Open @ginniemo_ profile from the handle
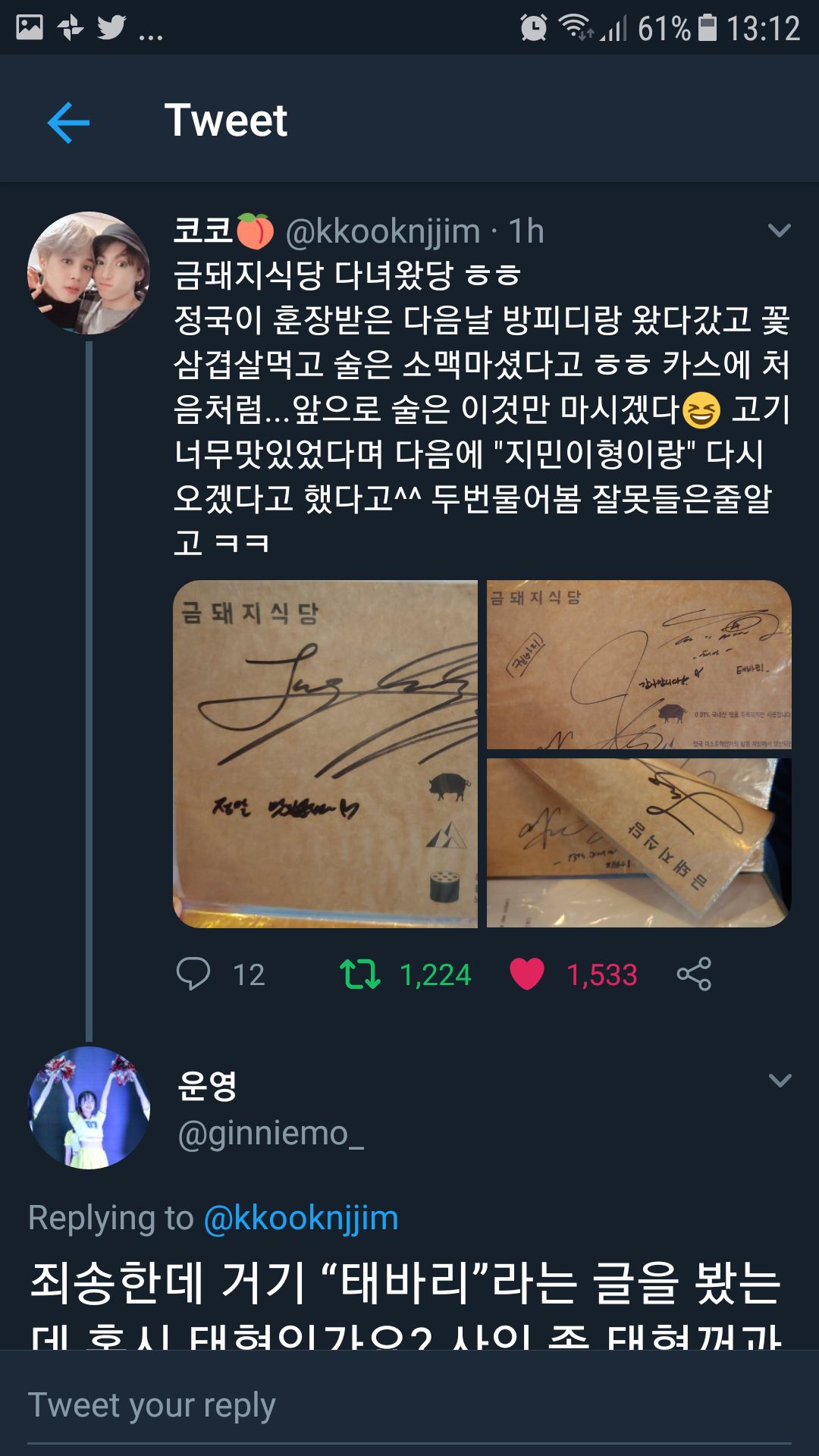 click(x=271, y=1133)
